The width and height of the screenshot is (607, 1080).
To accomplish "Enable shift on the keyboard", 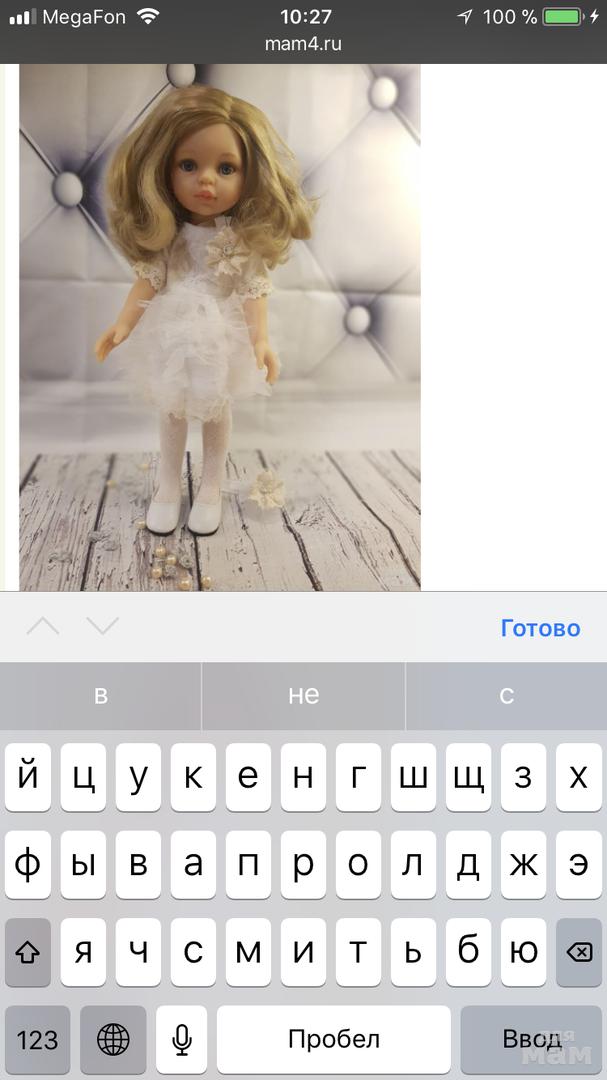I will 28,953.
